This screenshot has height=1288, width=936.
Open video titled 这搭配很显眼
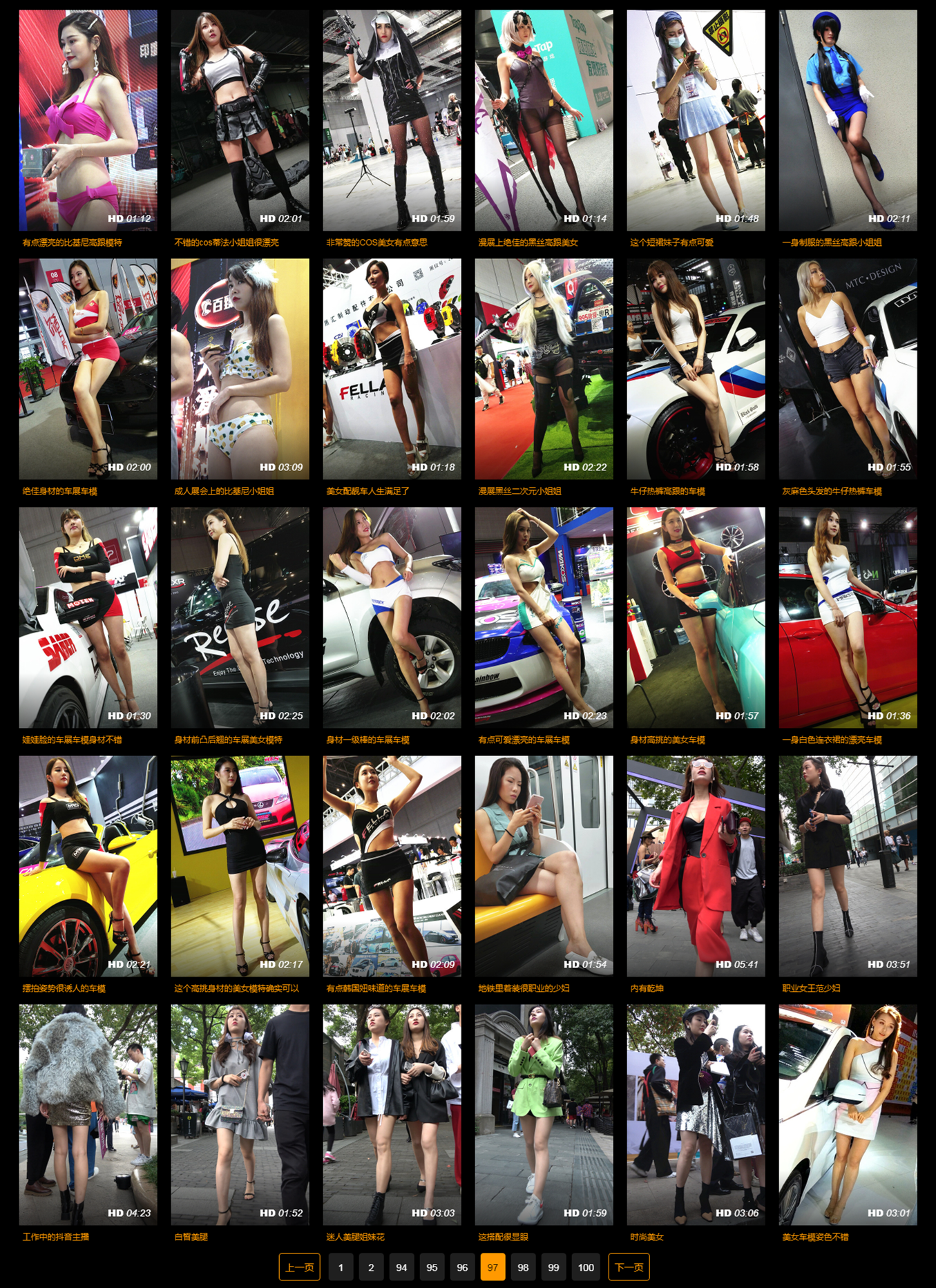click(544, 1115)
